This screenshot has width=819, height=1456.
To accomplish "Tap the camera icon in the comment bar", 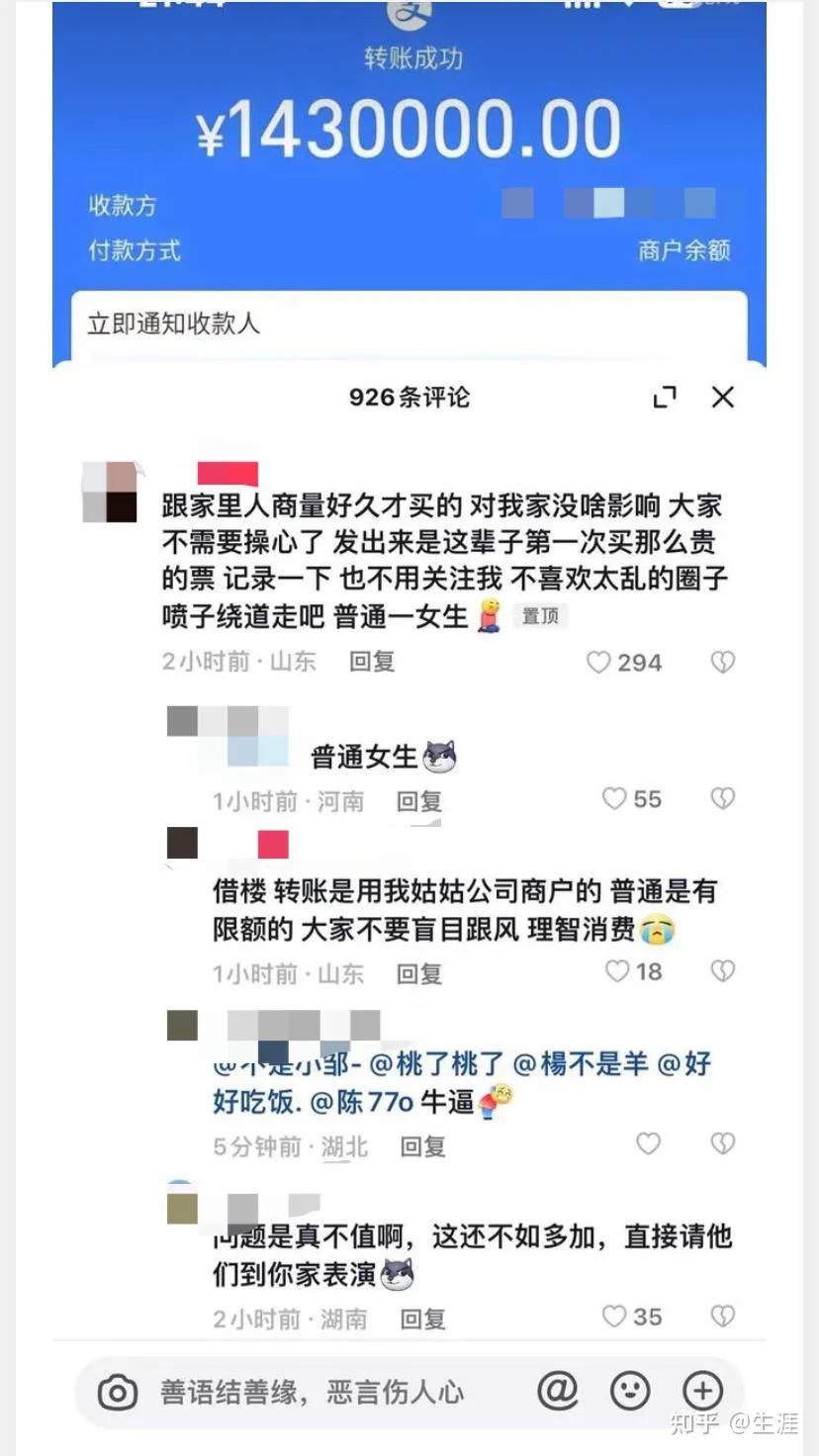I will (x=116, y=1392).
